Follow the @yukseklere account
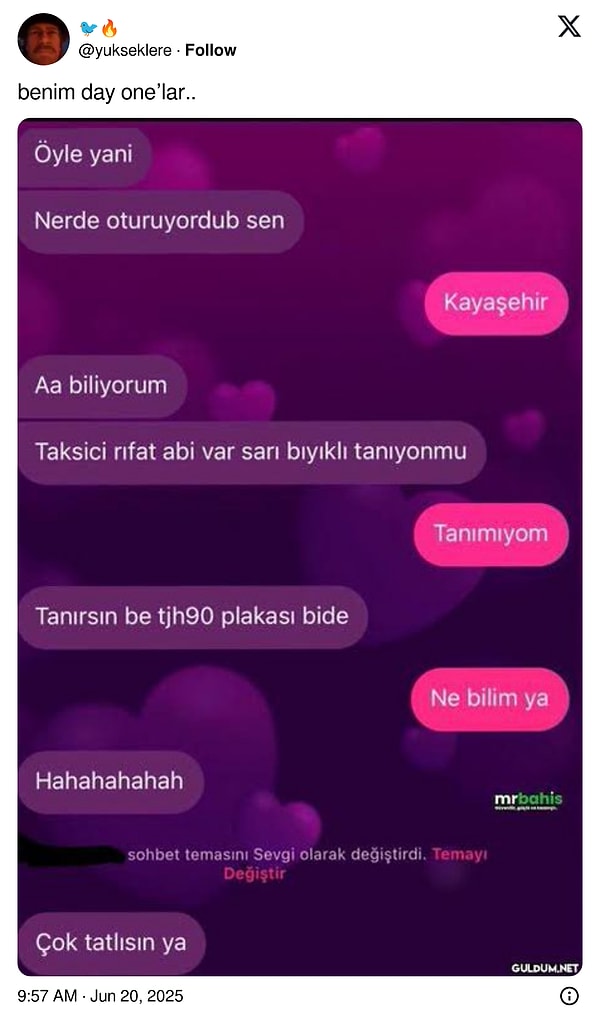Screen dimensions: 600x1026 (210, 50)
